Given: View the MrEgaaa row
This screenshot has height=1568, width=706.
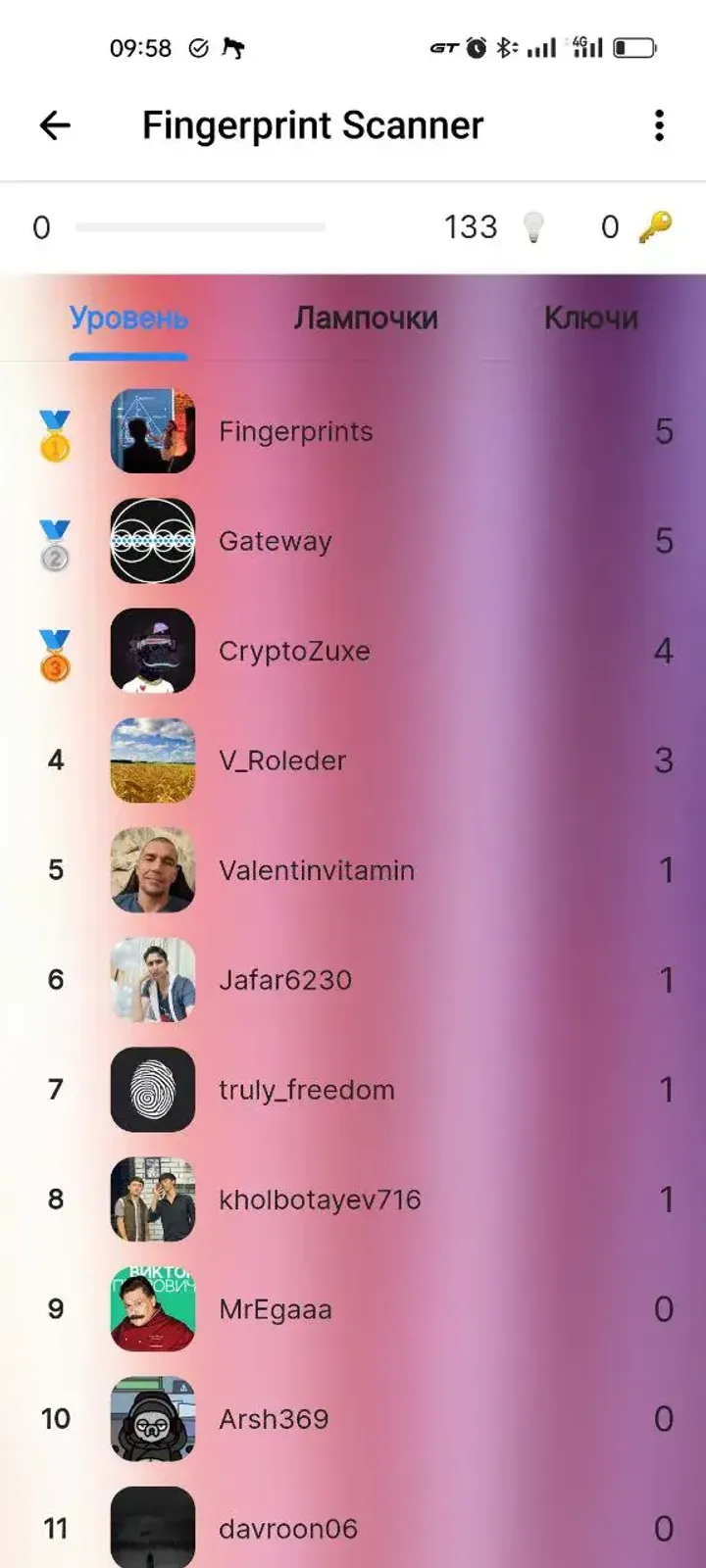Looking at the screenshot, I should tap(276, 1309).
